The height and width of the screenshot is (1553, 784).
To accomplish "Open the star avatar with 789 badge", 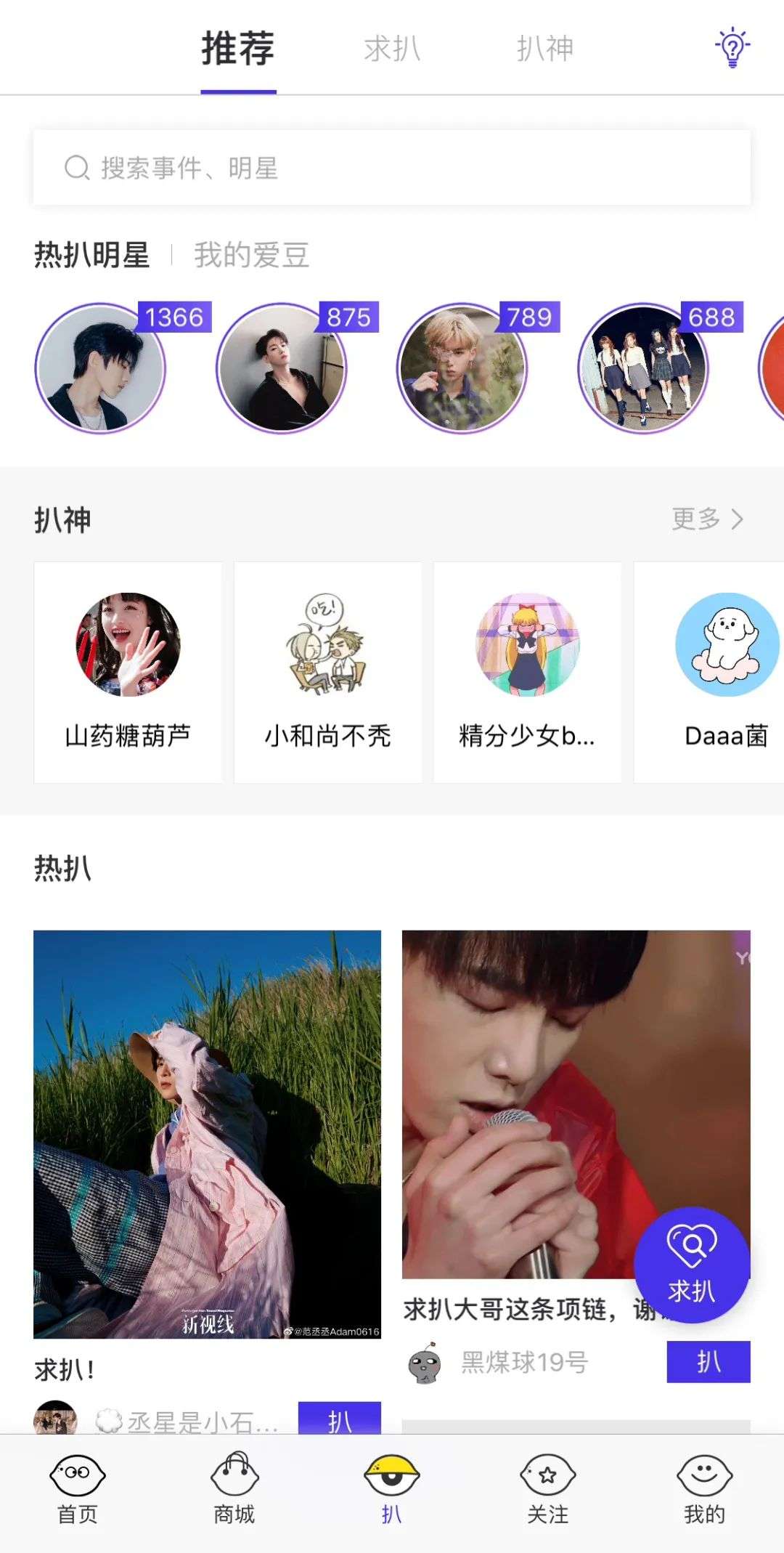I will 462,368.
